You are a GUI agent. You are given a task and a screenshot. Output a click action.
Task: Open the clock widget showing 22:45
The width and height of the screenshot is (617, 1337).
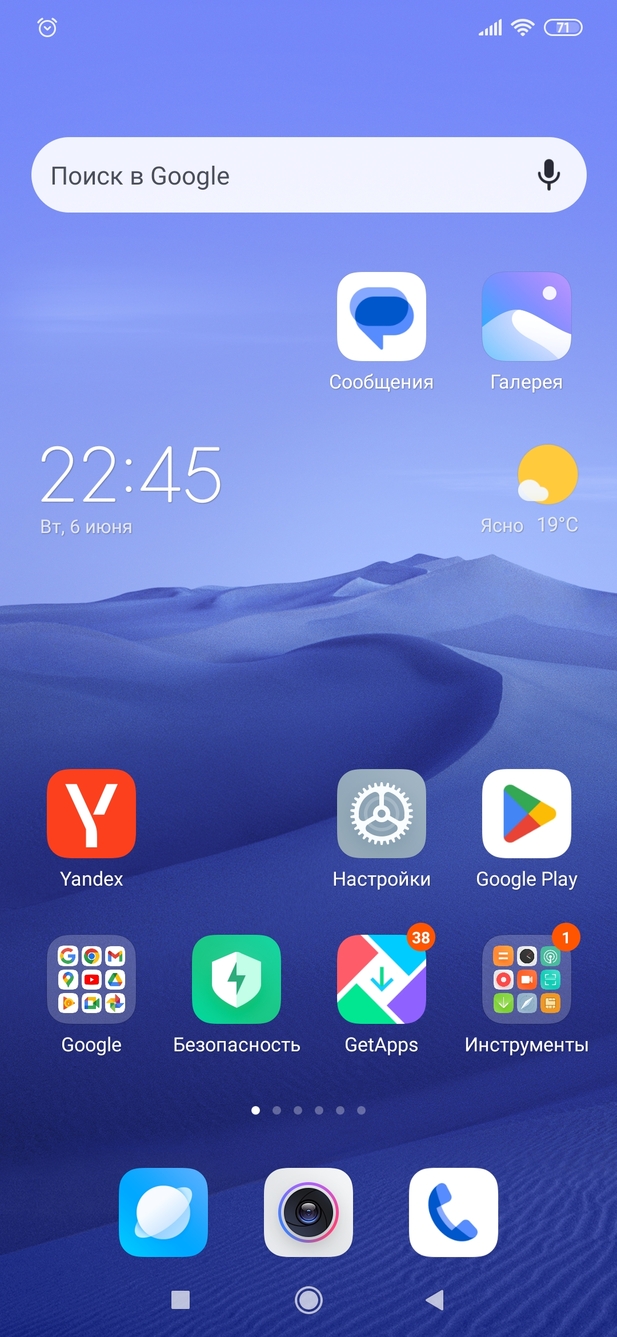pyautogui.click(x=130, y=476)
